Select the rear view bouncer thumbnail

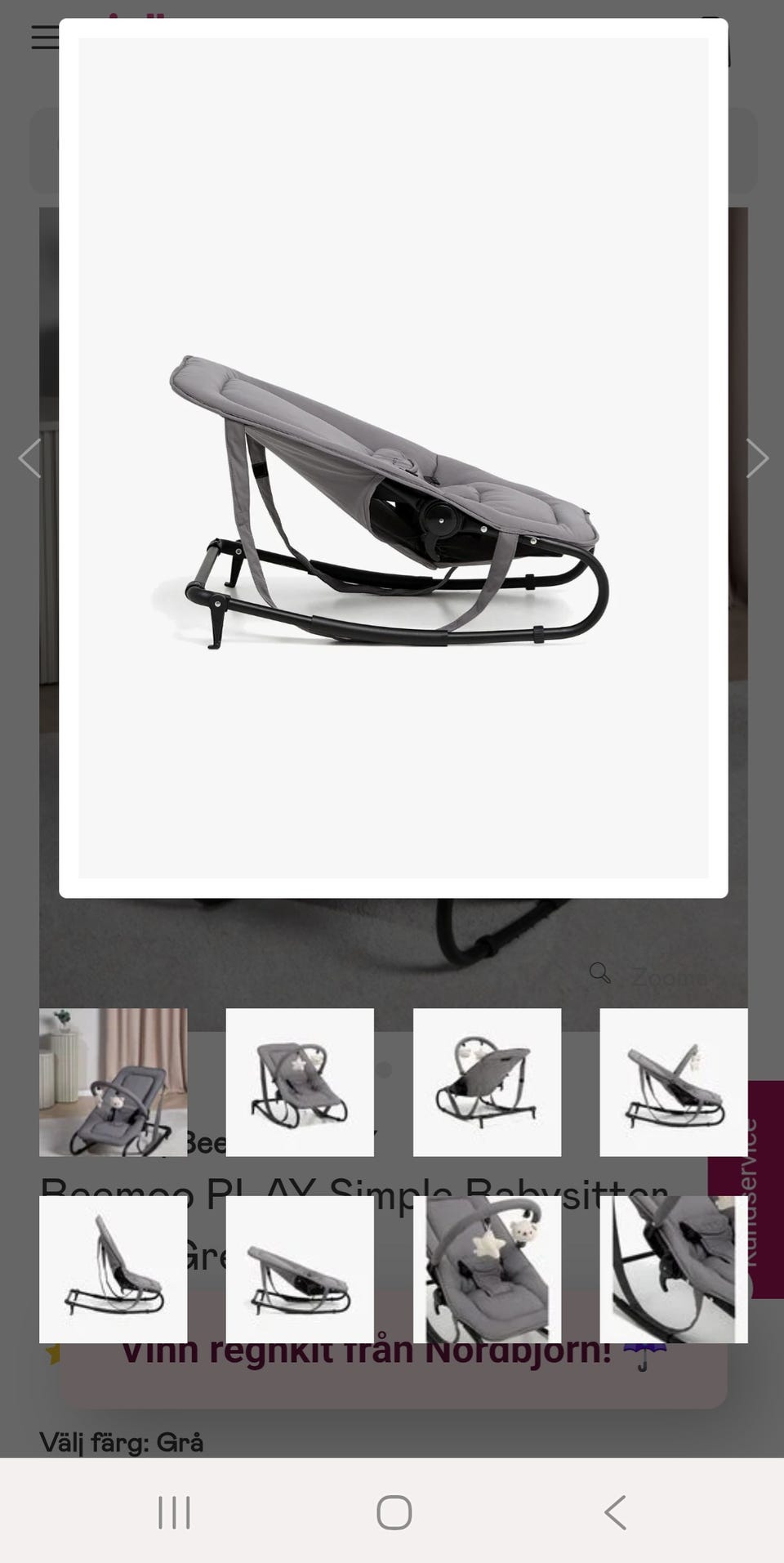point(487,1082)
